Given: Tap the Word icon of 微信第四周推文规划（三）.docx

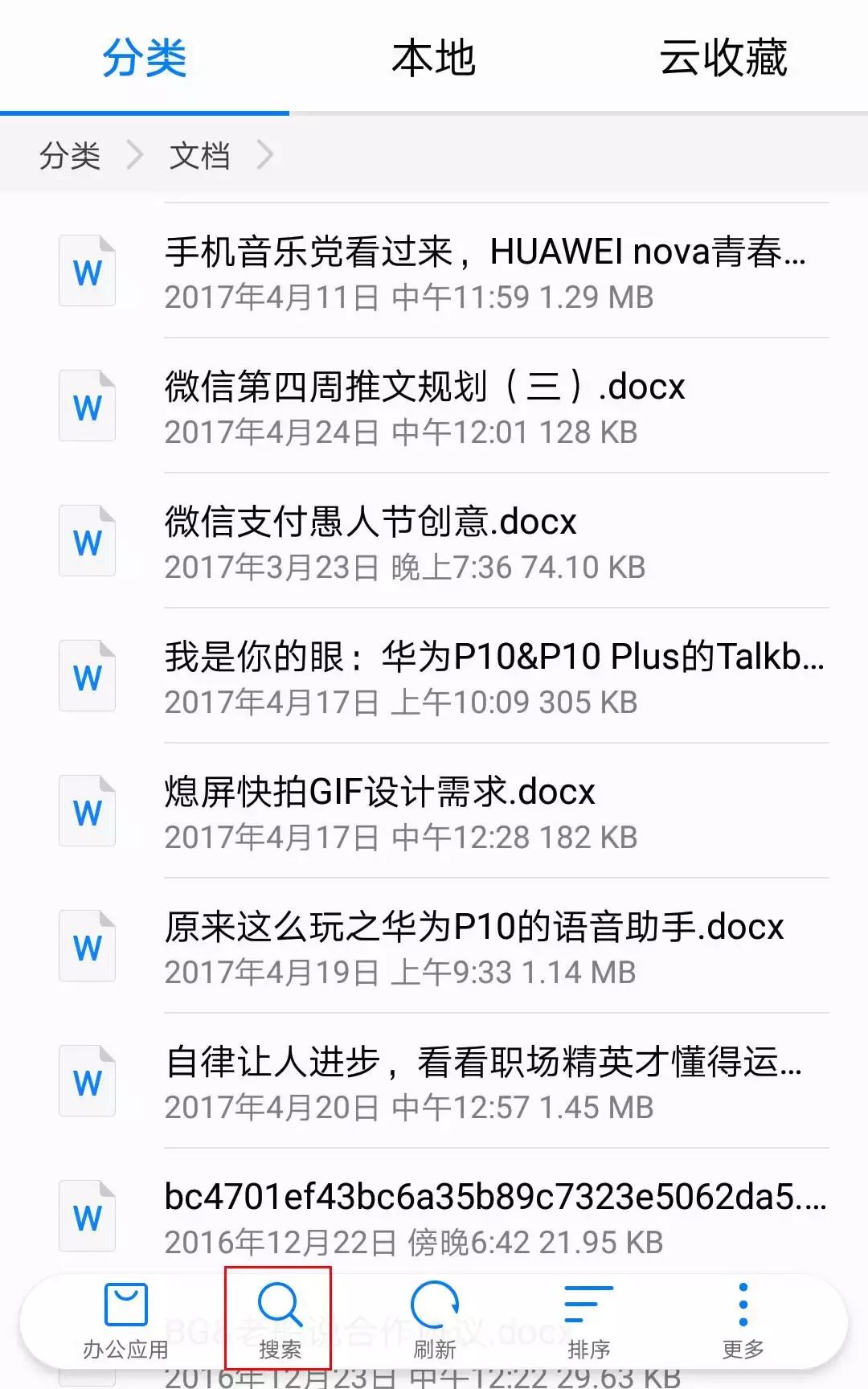Looking at the screenshot, I should point(88,405).
